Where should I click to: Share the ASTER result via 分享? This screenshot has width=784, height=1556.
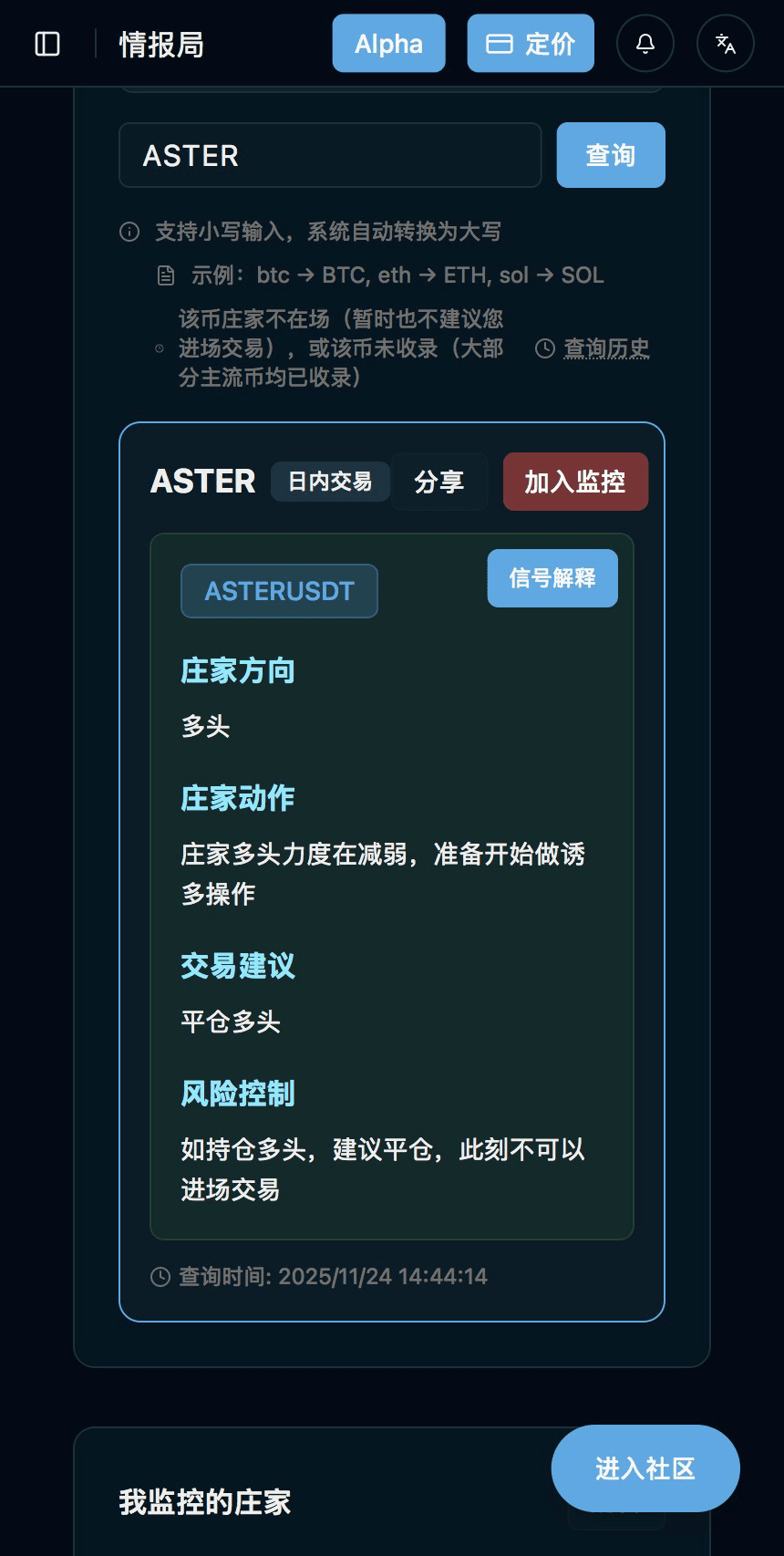click(x=439, y=482)
